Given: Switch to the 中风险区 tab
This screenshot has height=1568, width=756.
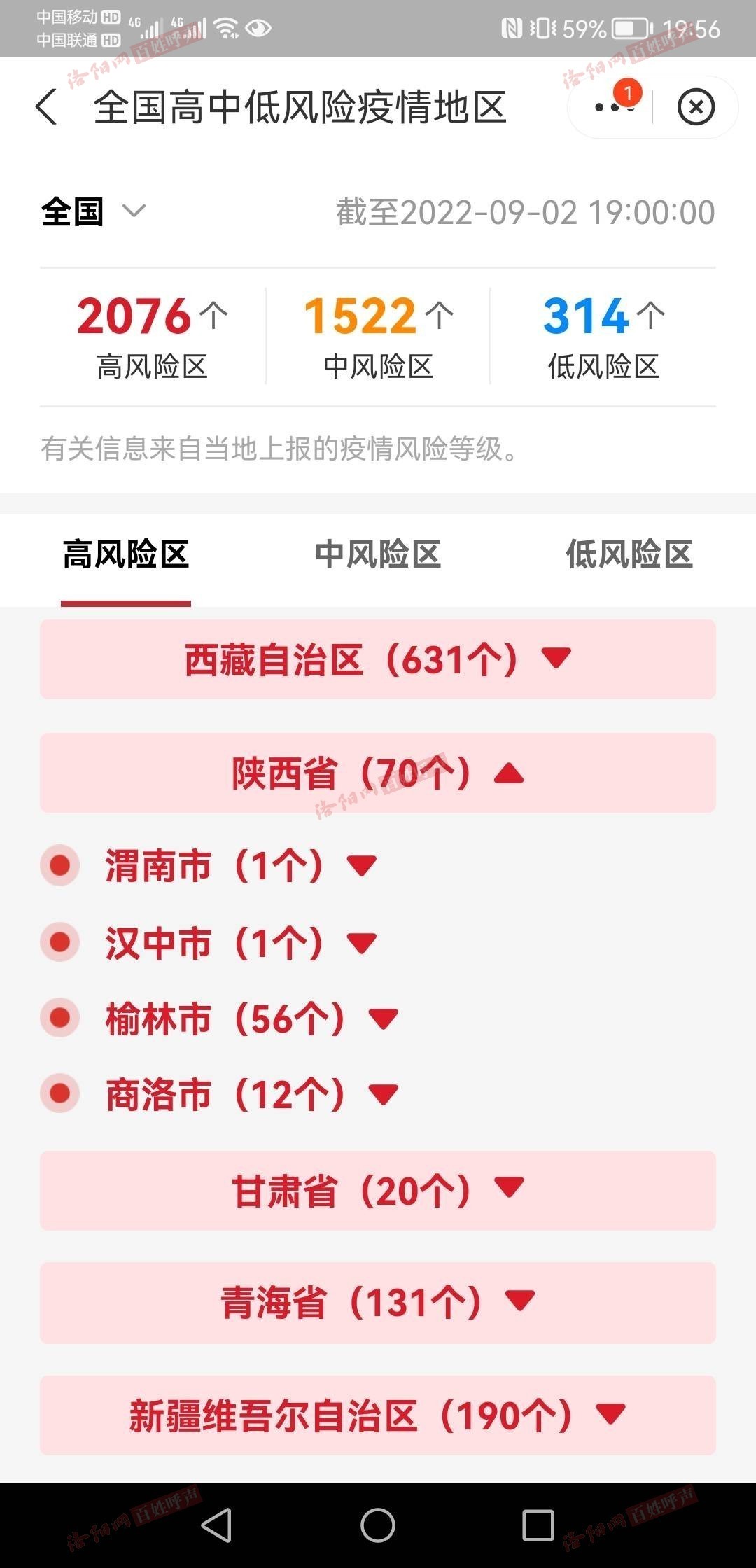Looking at the screenshot, I should [378, 554].
